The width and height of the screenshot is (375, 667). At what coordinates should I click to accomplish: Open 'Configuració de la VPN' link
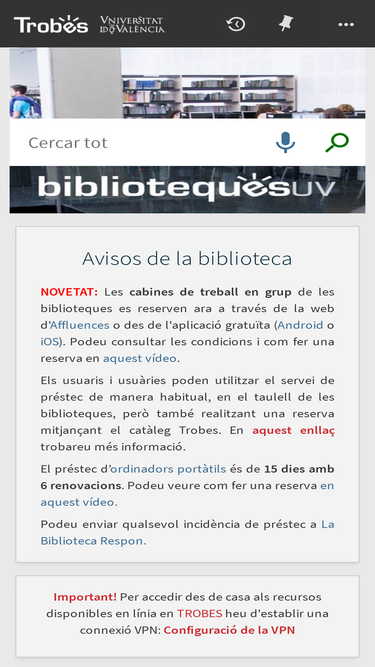pos(229,630)
